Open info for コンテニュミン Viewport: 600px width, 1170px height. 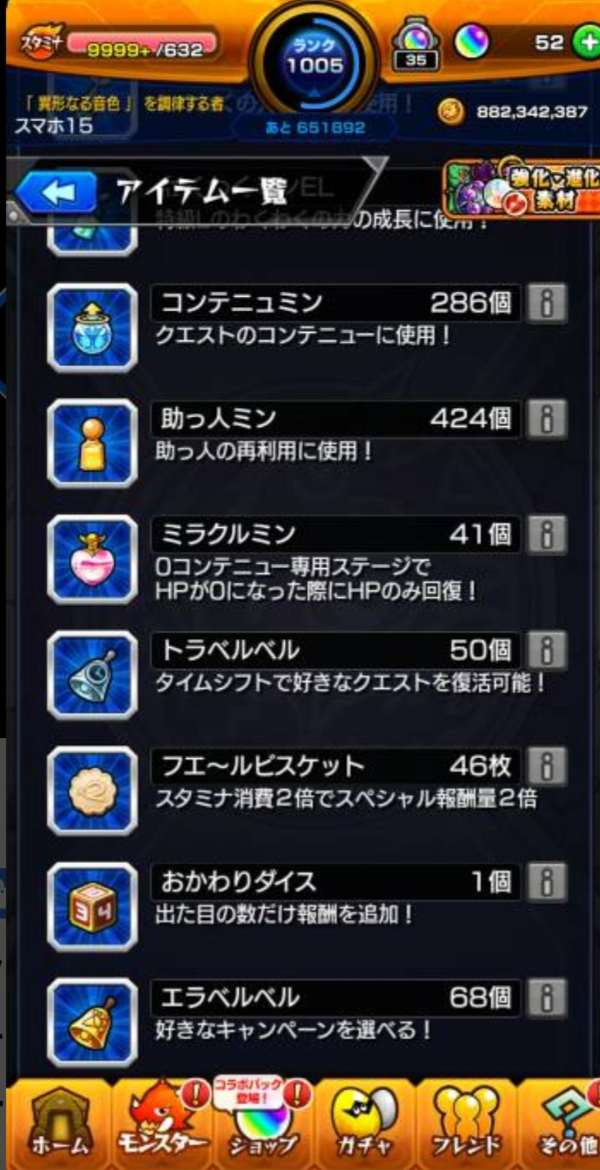pyautogui.click(x=547, y=304)
